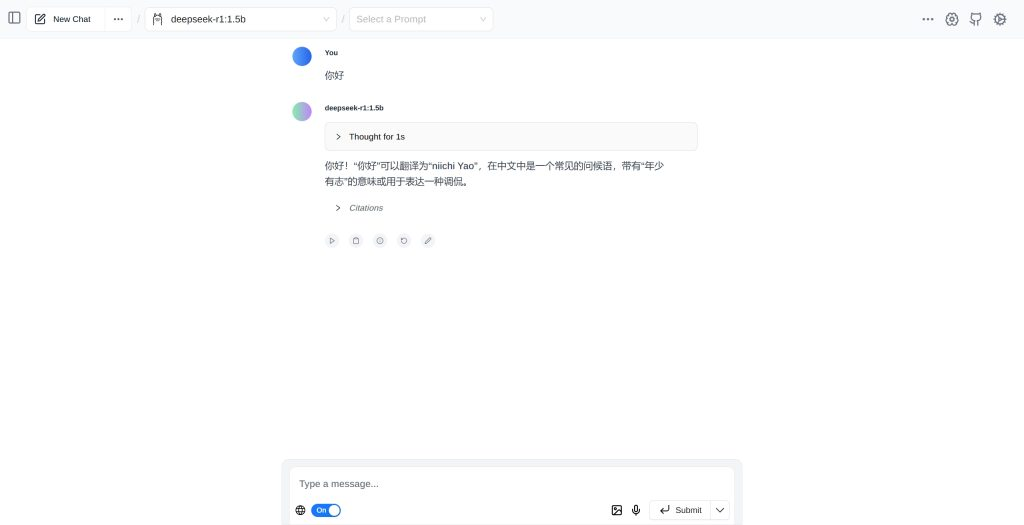This screenshot has height=525, width=1024.
Task: Regenerate the last response
Action: pyautogui.click(x=404, y=241)
